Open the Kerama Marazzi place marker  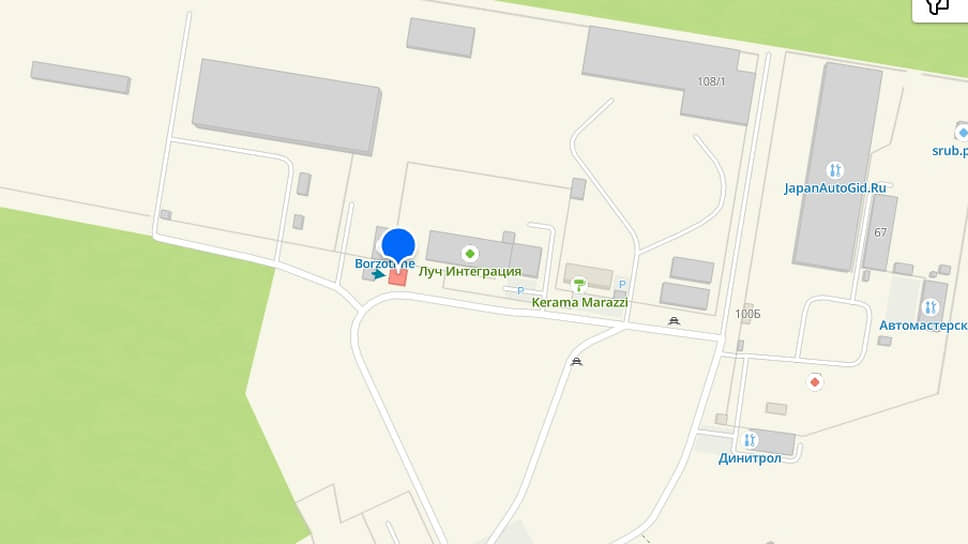click(579, 285)
